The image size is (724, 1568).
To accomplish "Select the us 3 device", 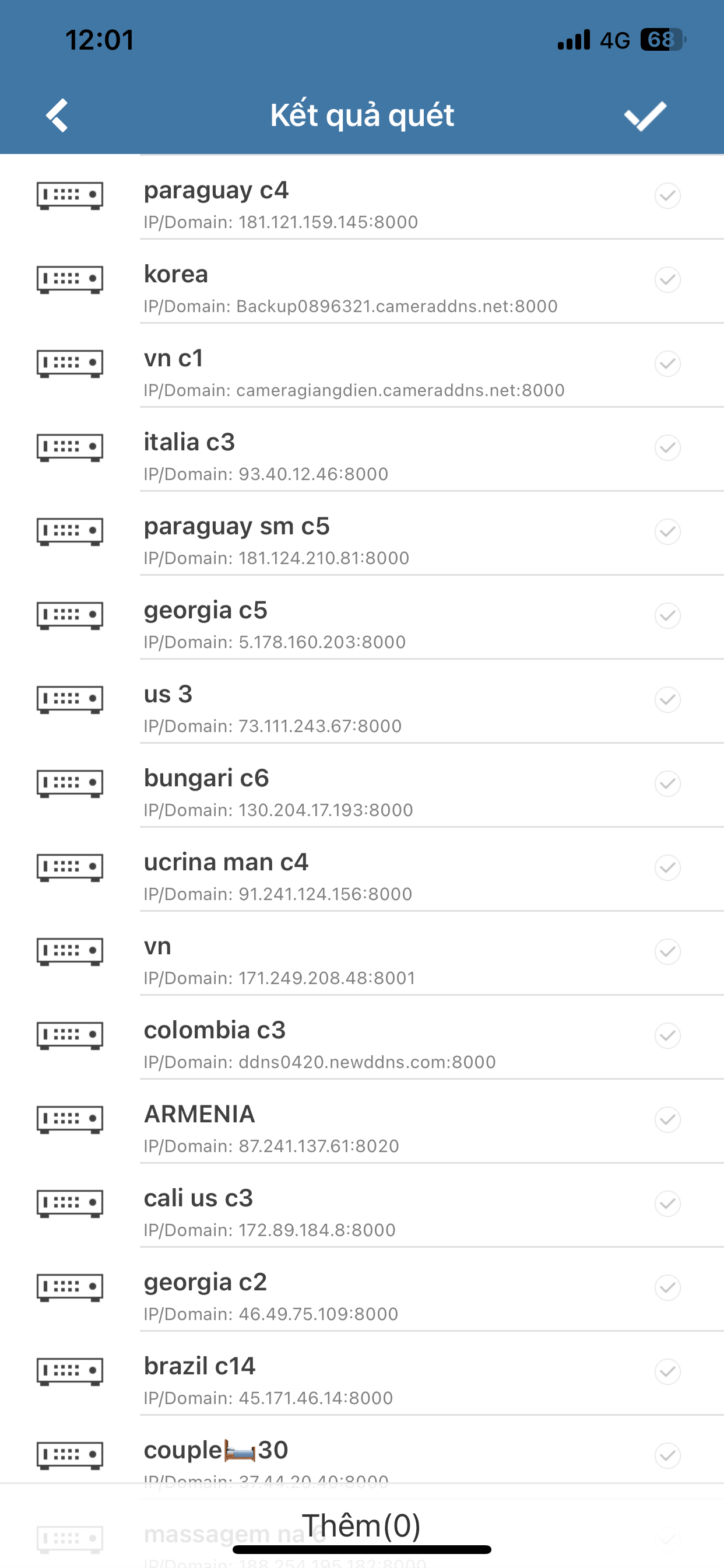I will pos(667,700).
